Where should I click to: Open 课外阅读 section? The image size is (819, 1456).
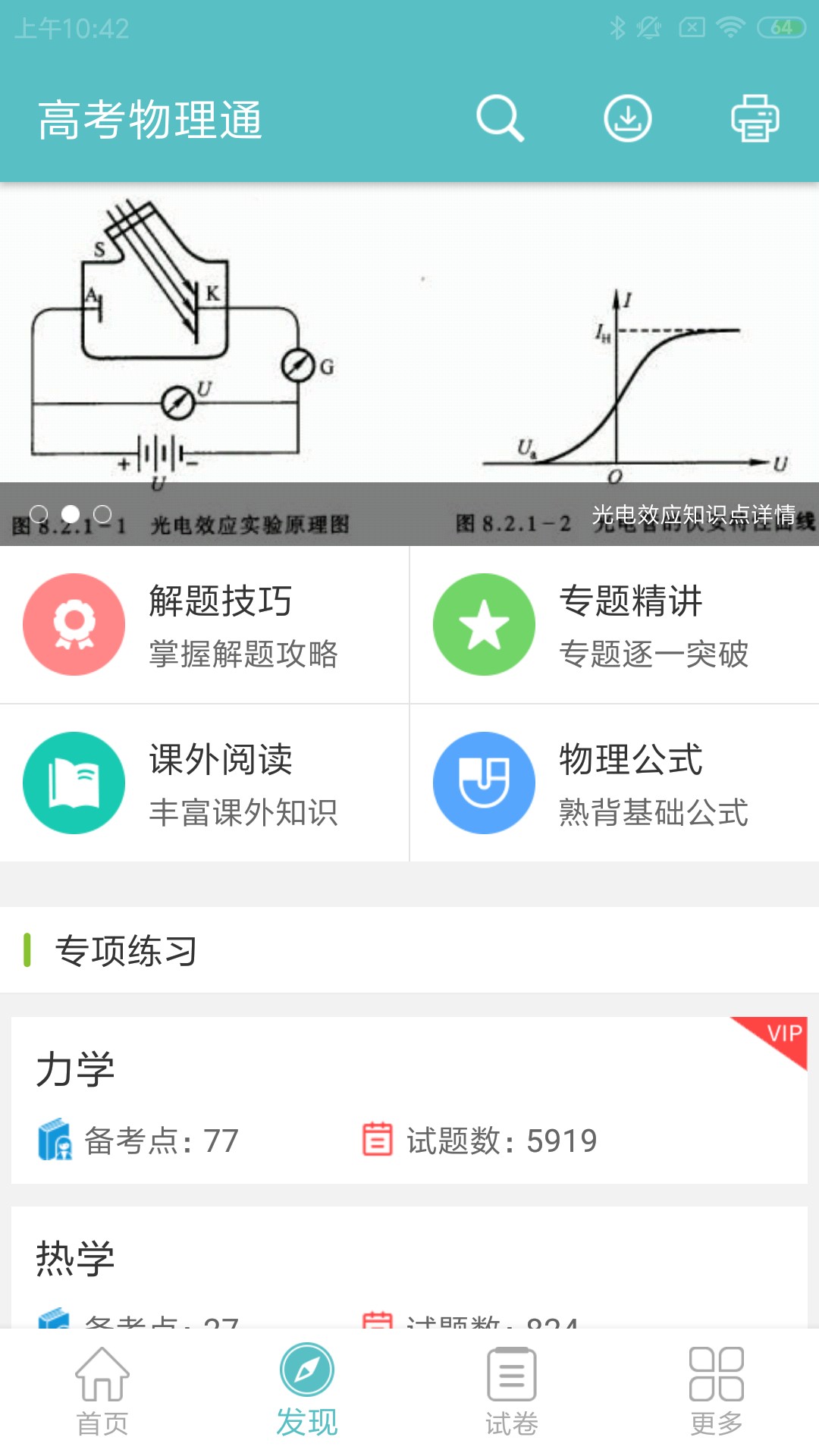tap(205, 783)
